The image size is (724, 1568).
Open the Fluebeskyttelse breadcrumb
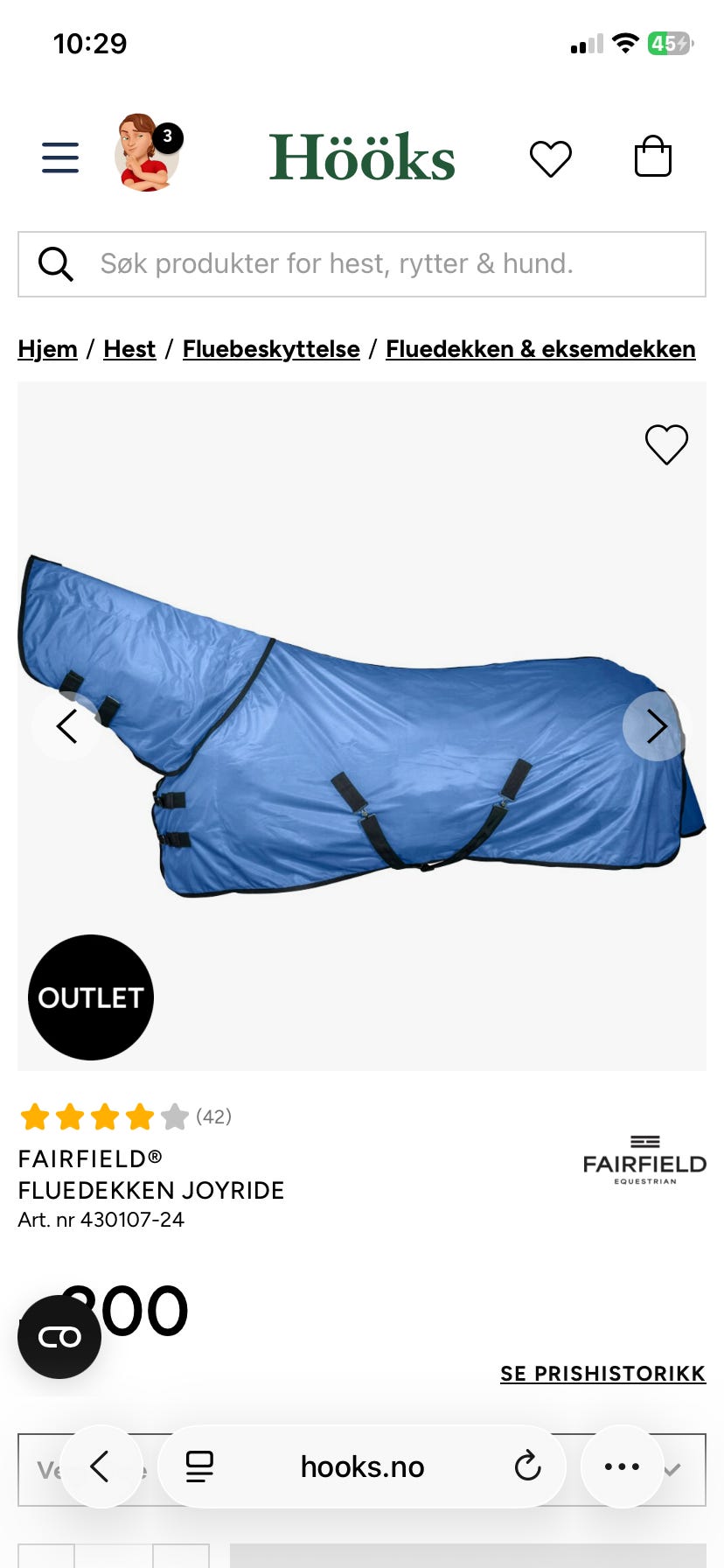tap(271, 348)
